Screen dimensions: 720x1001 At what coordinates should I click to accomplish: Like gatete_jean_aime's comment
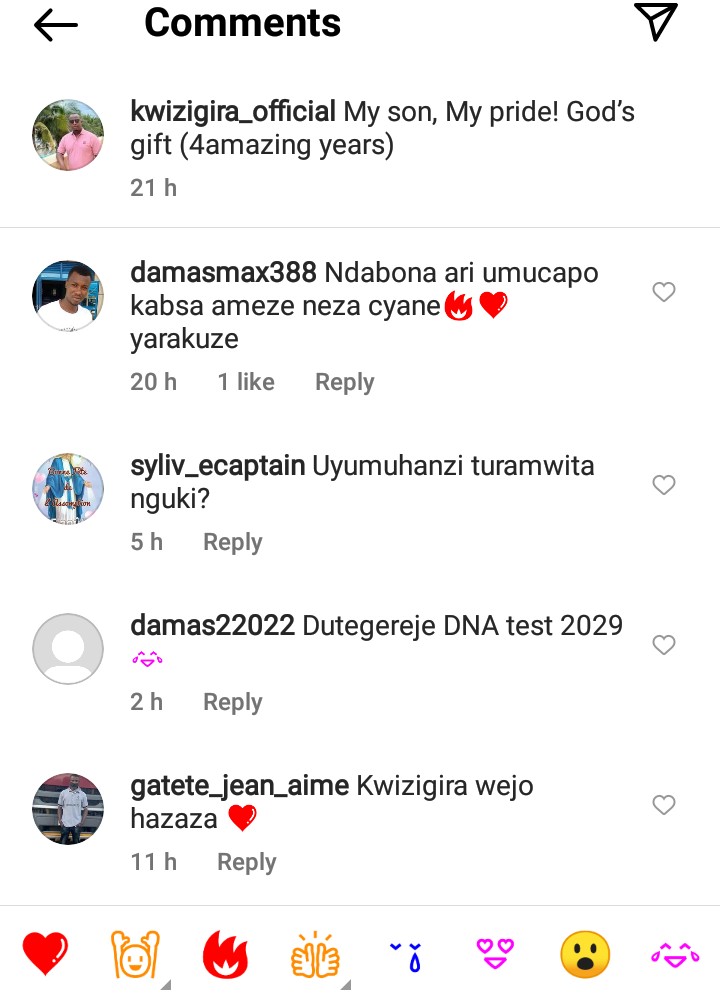tap(664, 805)
